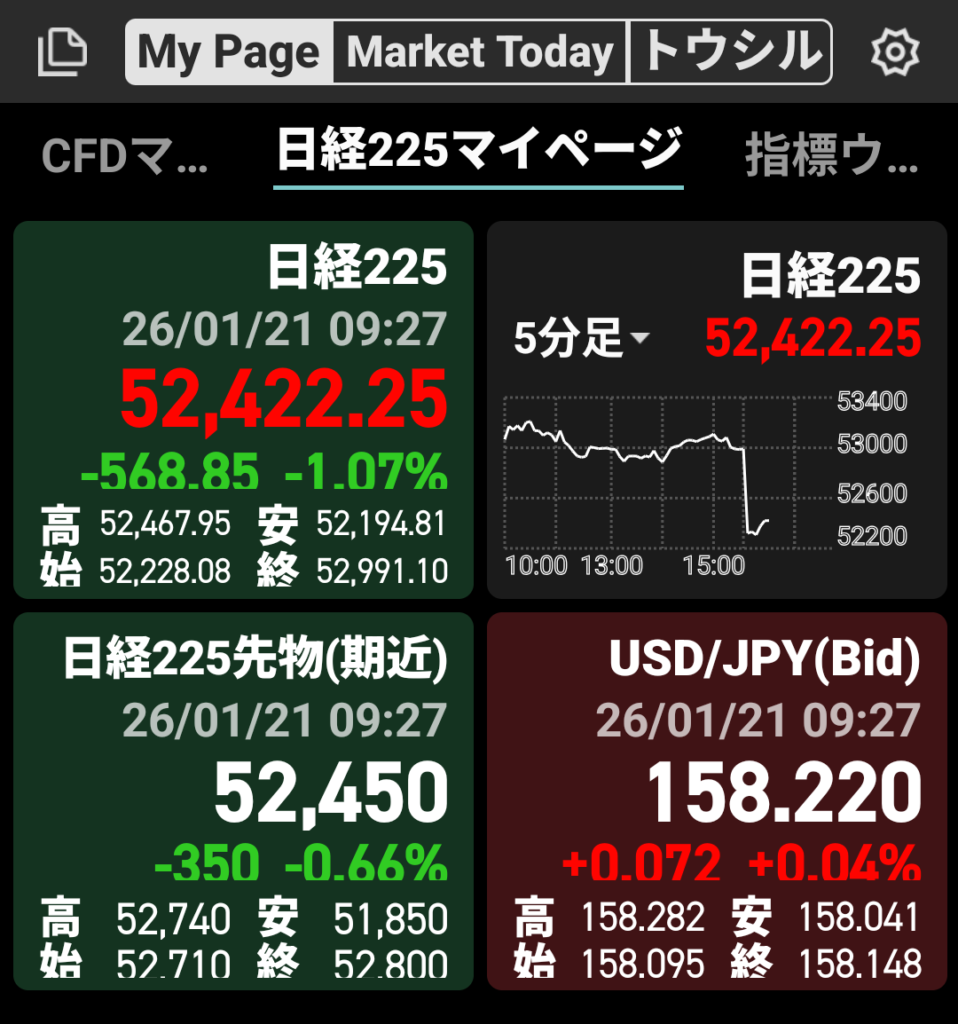The height and width of the screenshot is (1024, 958).
Task: Select the My Page segment
Action: [x=229, y=52]
